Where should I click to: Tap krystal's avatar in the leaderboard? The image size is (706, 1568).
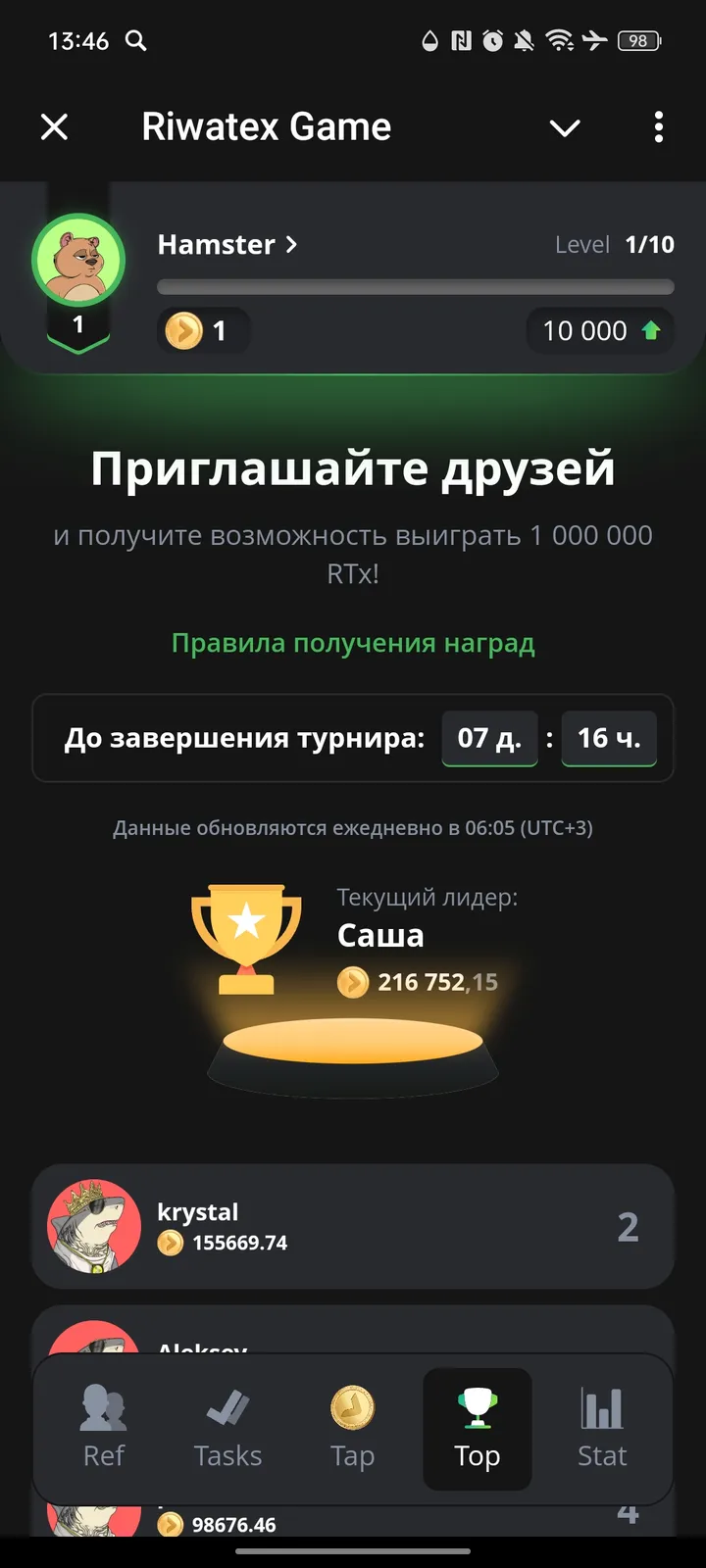(x=92, y=1226)
